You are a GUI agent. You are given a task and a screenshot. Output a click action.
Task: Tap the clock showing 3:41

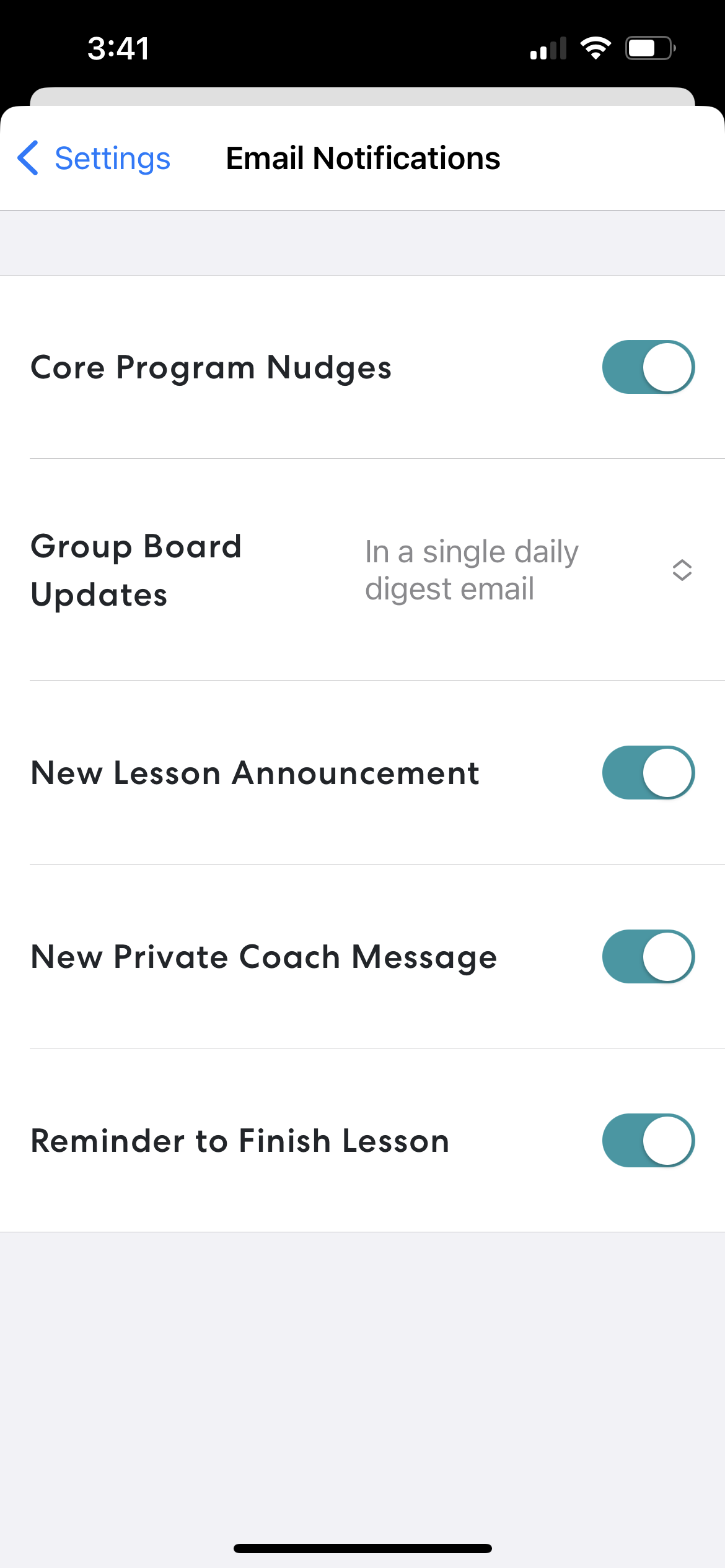(118, 48)
